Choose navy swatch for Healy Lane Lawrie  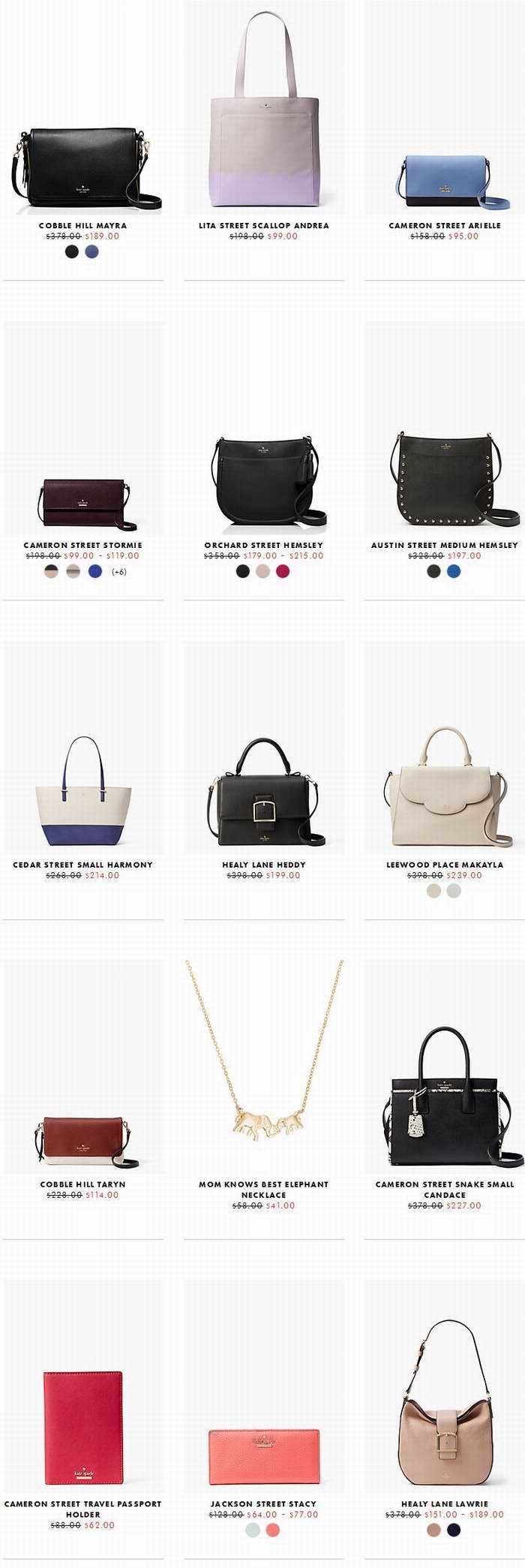click(454, 1530)
